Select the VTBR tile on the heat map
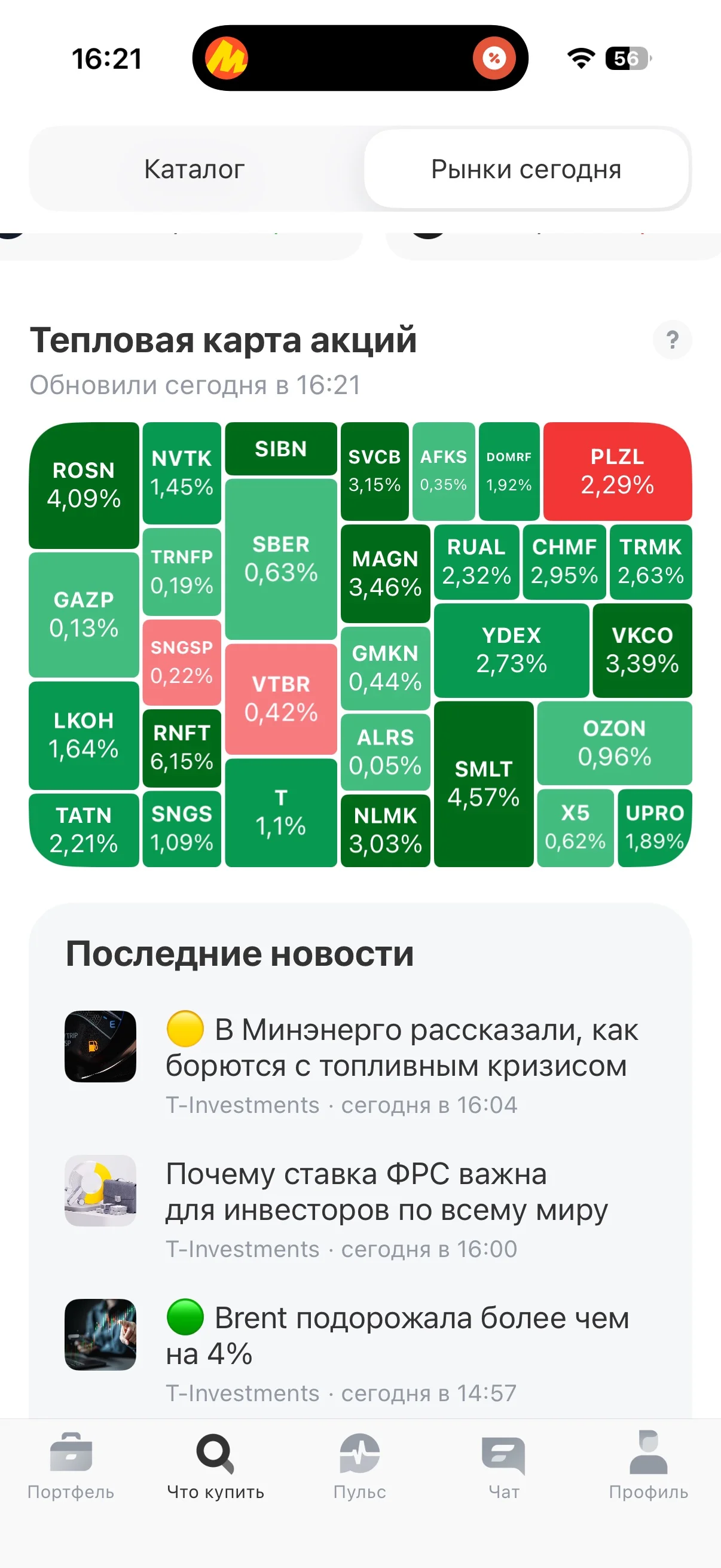 click(x=281, y=698)
